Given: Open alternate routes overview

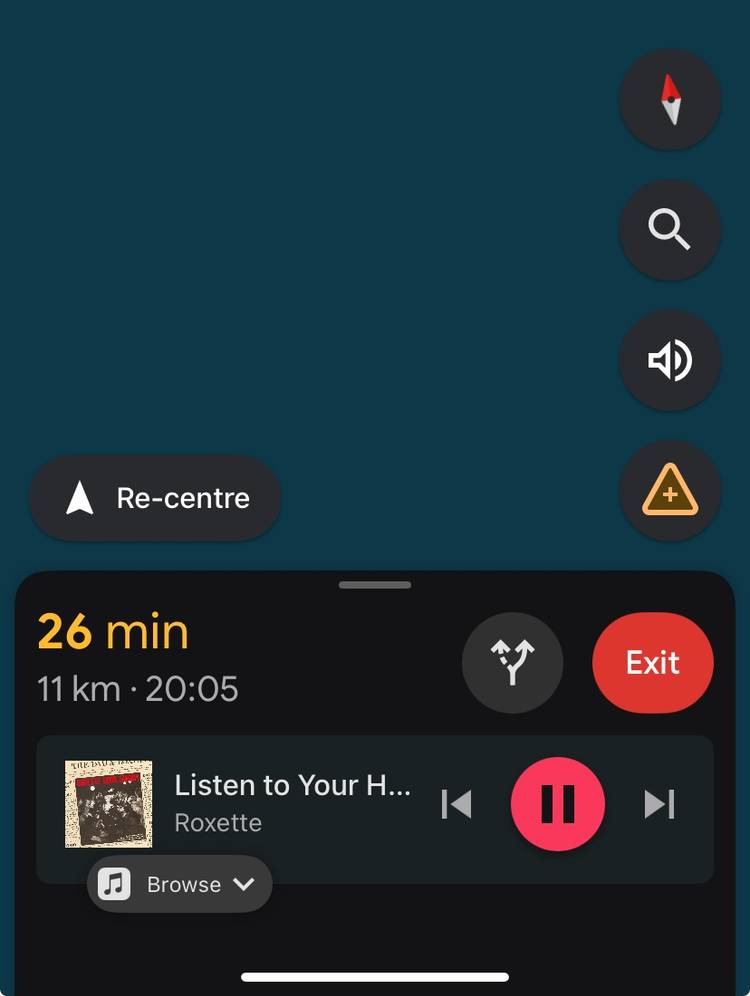Looking at the screenshot, I should 513,662.
